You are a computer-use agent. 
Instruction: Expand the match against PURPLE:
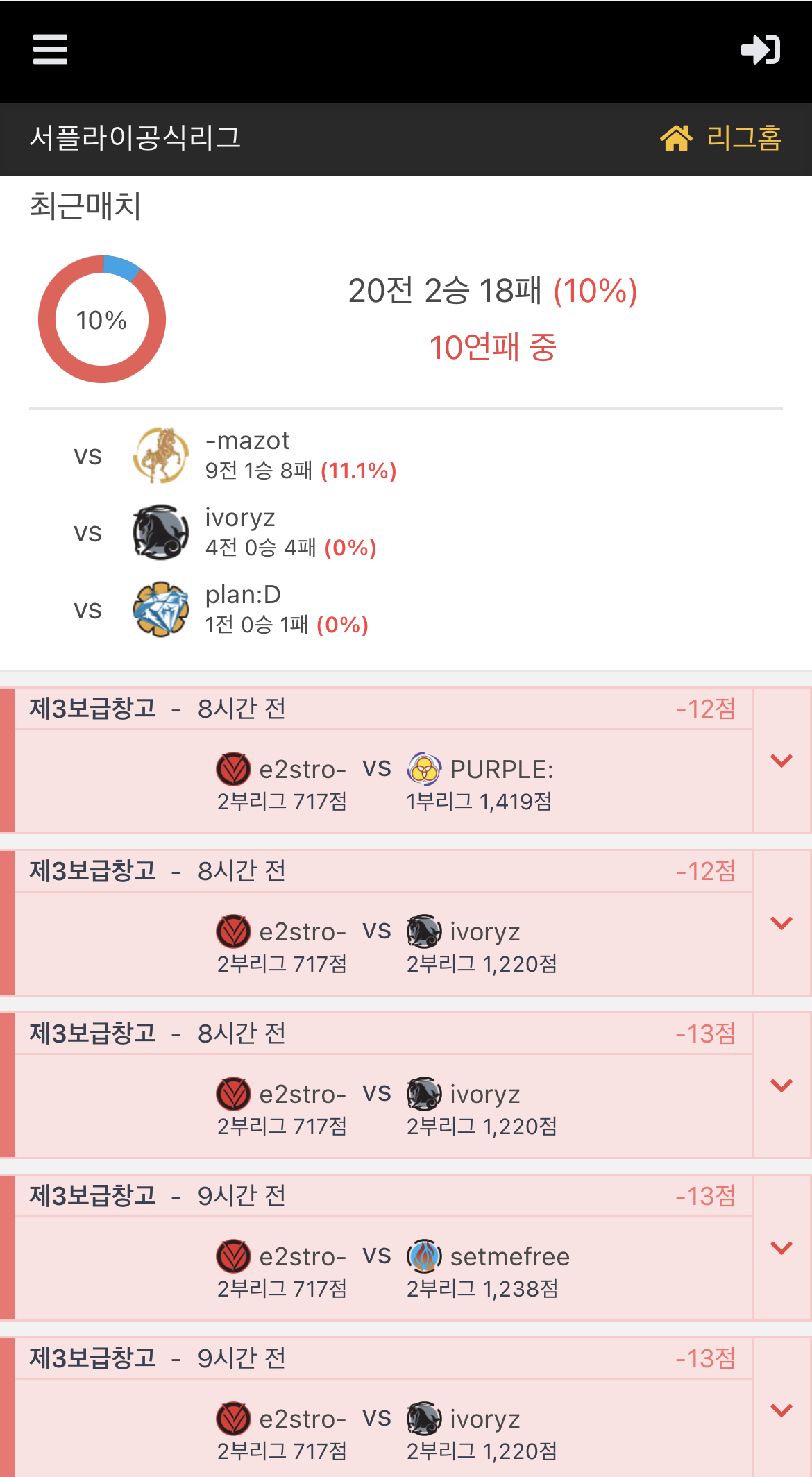pos(781,761)
